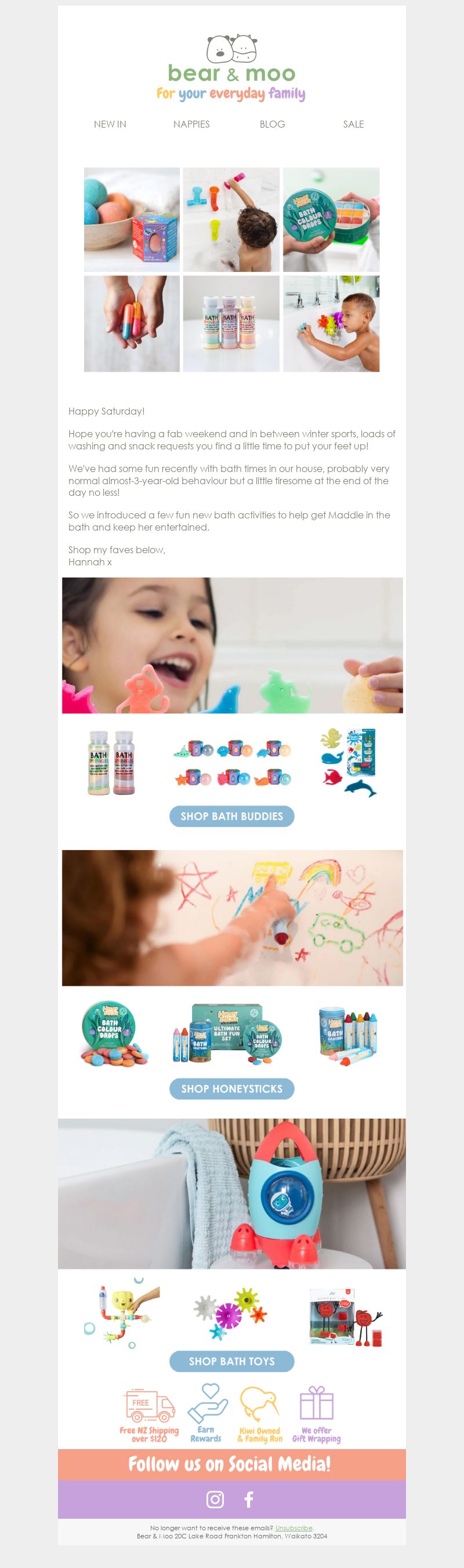464x1568 pixels.
Task: Tap the Unsubscribe link
Action: point(293,1528)
